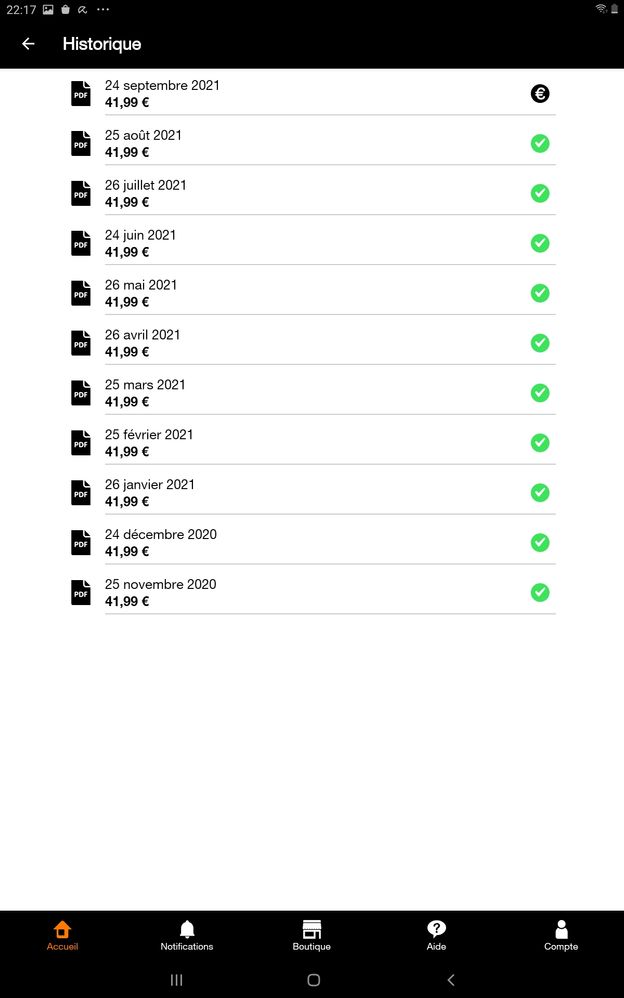Image resolution: width=624 pixels, height=998 pixels.
Task: Open the 25 août 2021 invoice
Action: pyautogui.click(x=144, y=143)
